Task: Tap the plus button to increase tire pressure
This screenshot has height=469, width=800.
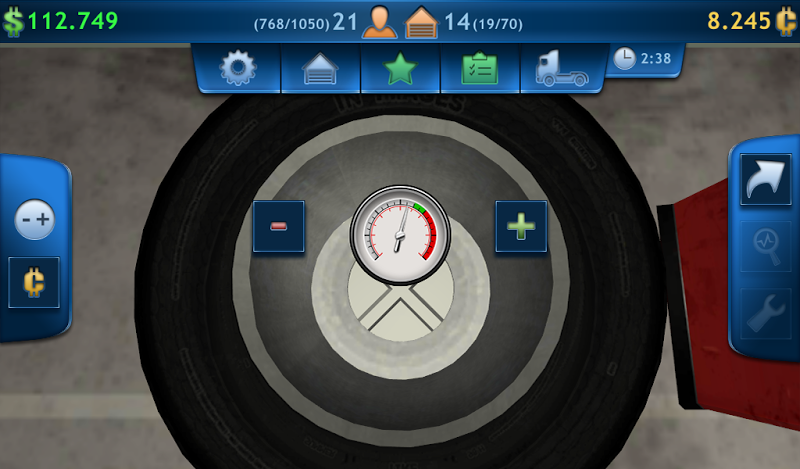Action: coord(521,226)
